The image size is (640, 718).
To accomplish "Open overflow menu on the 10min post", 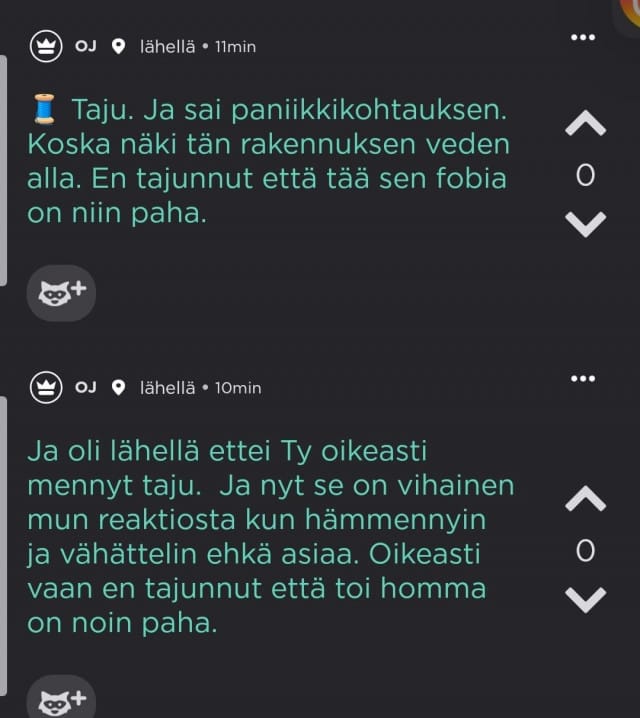I will click(x=582, y=378).
